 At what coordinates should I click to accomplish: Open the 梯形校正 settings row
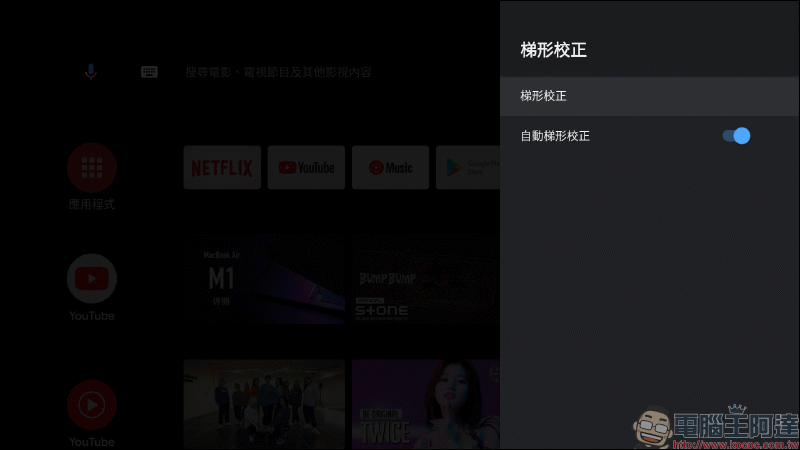click(x=648, y=96)
